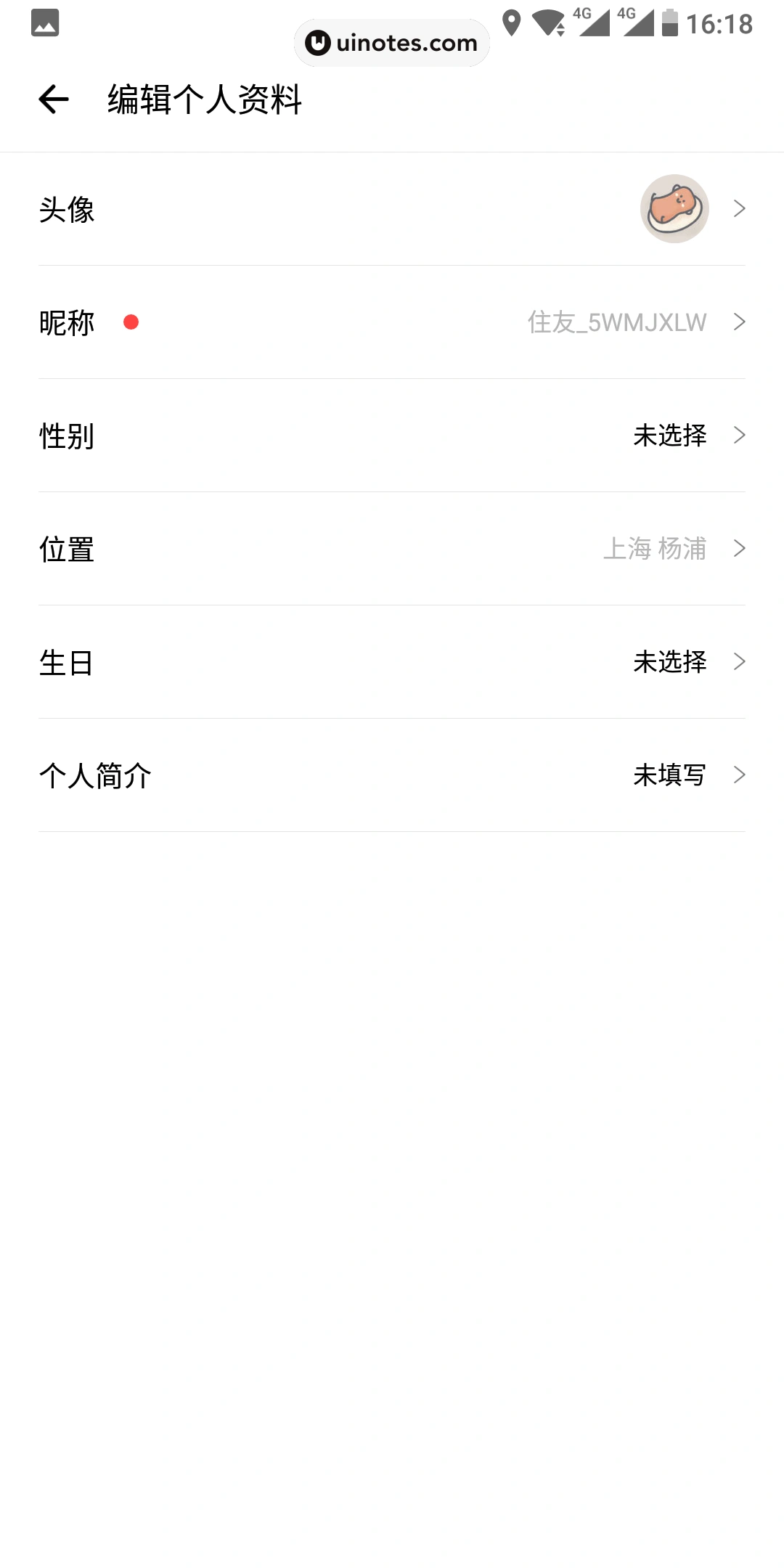Tap 未填写 to fill personal bio
784x1568 pixels.
pos(668,775)
